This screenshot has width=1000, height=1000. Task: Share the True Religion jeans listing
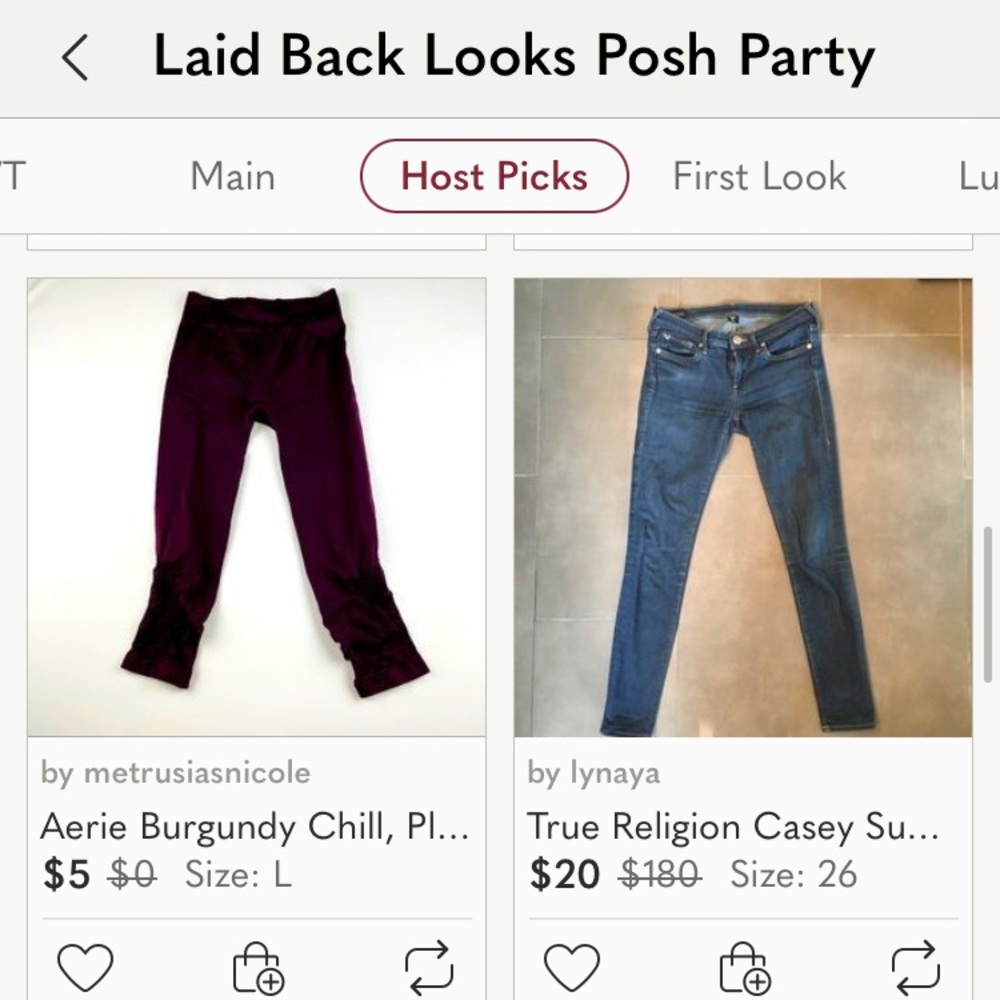pyautogui.click(x=916, y=967)
